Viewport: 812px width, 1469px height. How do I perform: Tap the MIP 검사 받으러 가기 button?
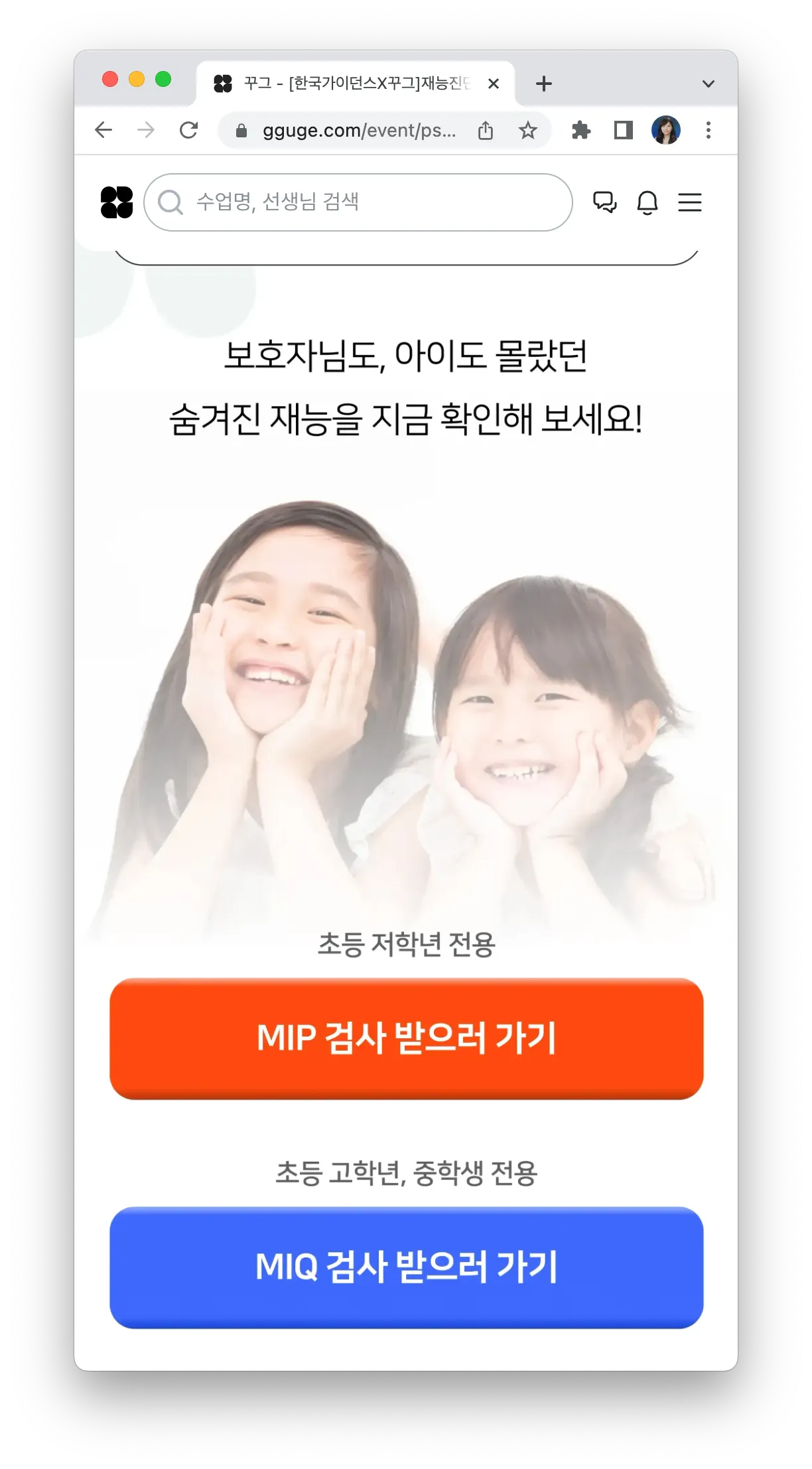[x=406, y=1038]
